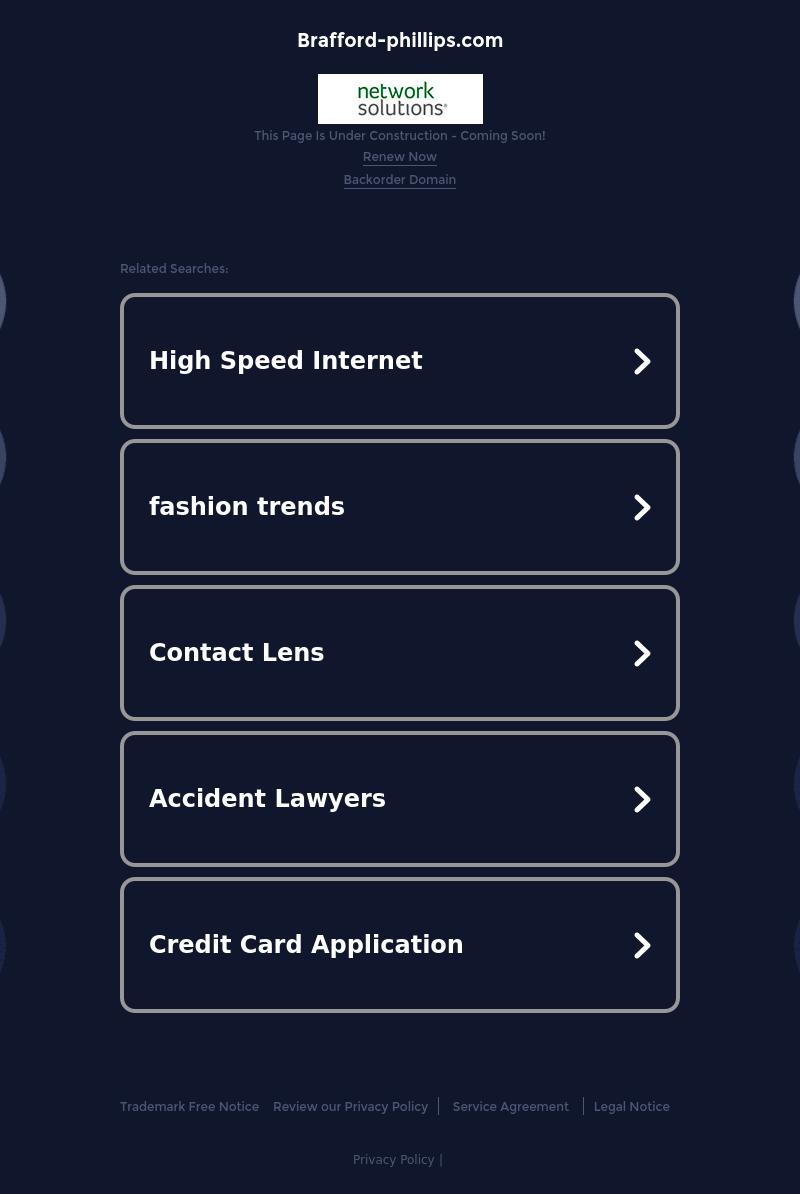This screenshot has width=800, height=1194.
Task: Tap the Renew Now link
Action: [x=399, y=157]
